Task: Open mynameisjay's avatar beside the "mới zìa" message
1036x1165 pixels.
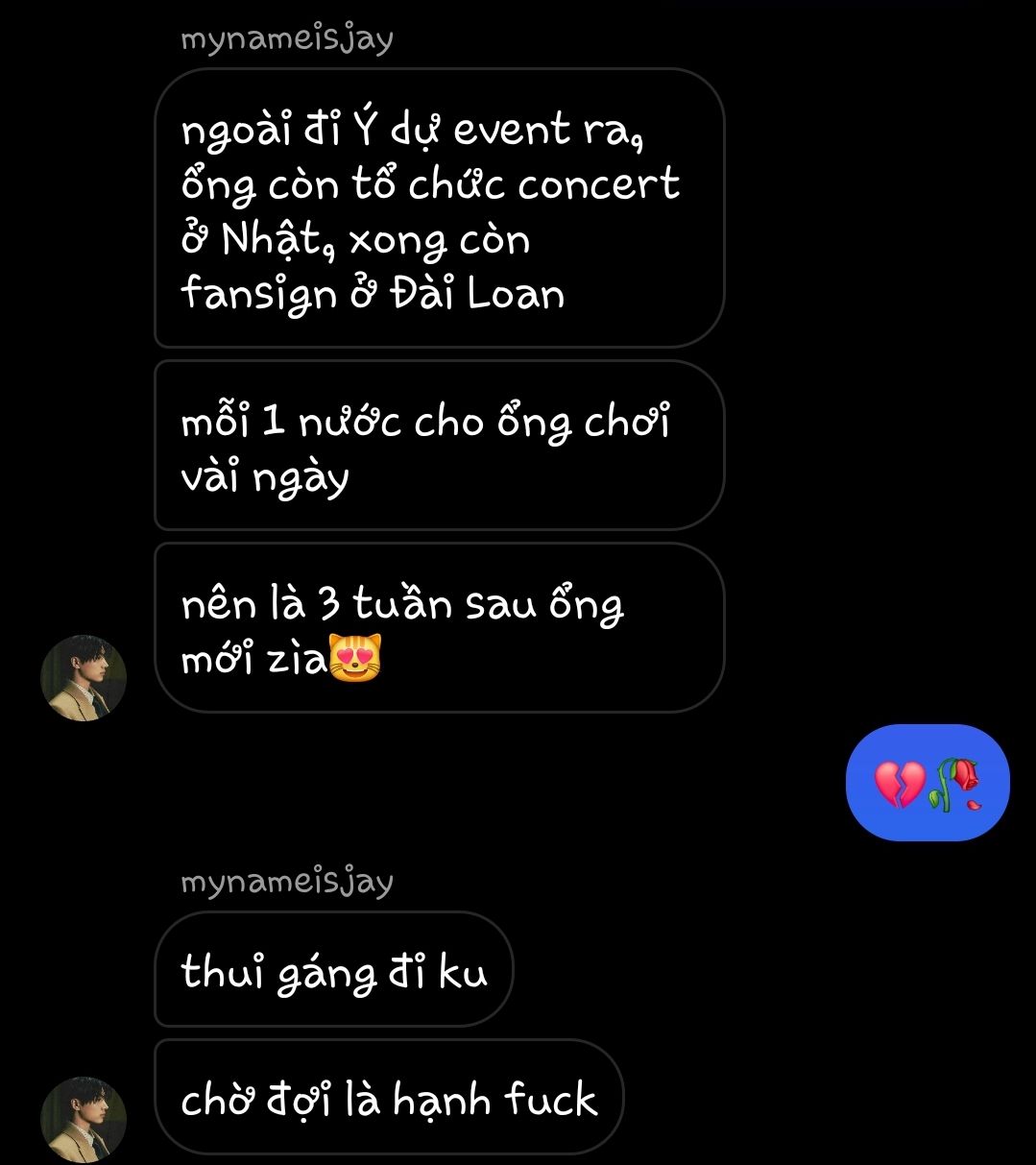Action: tap(84, 678)
